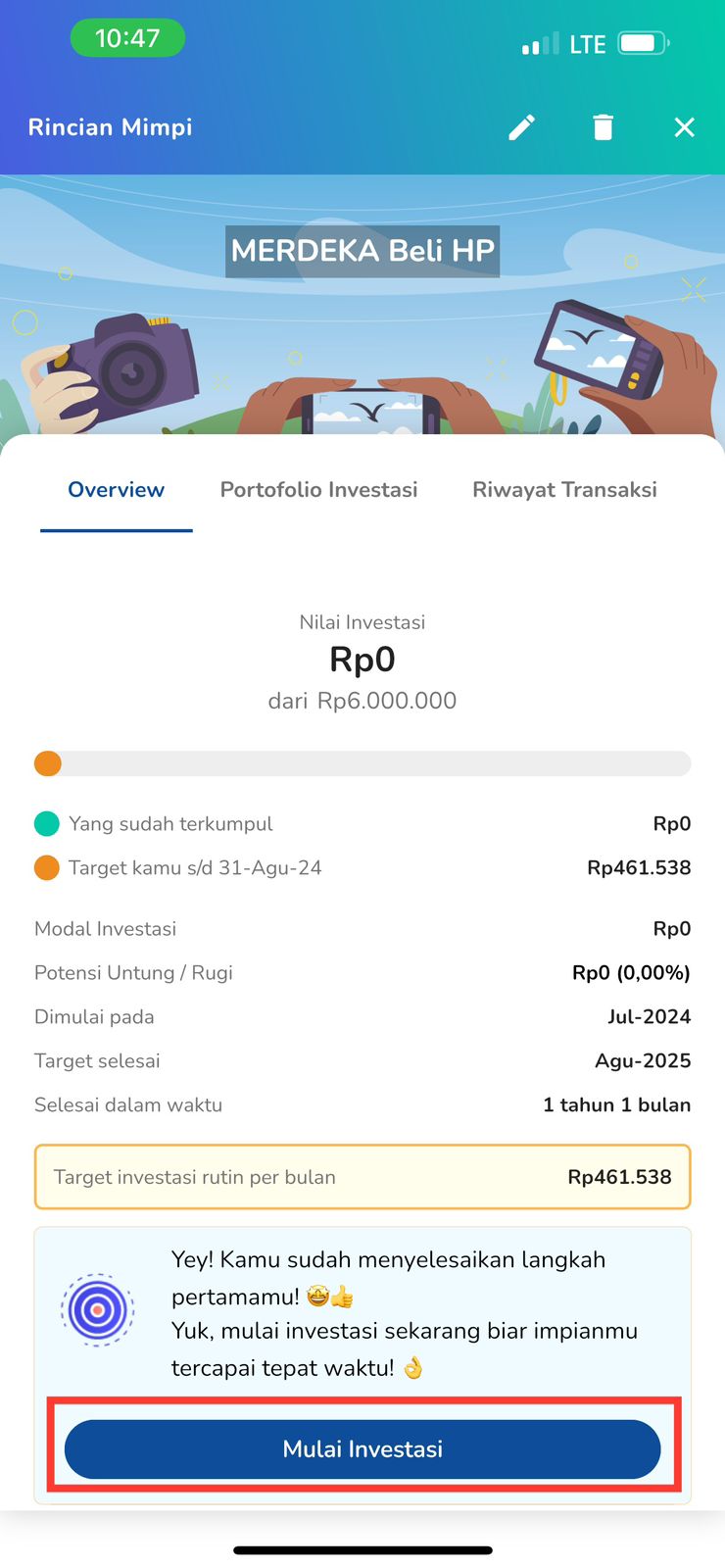Tap the Mulai Investasi button
Screen dimensions: 725x1568
point(362,1449)
